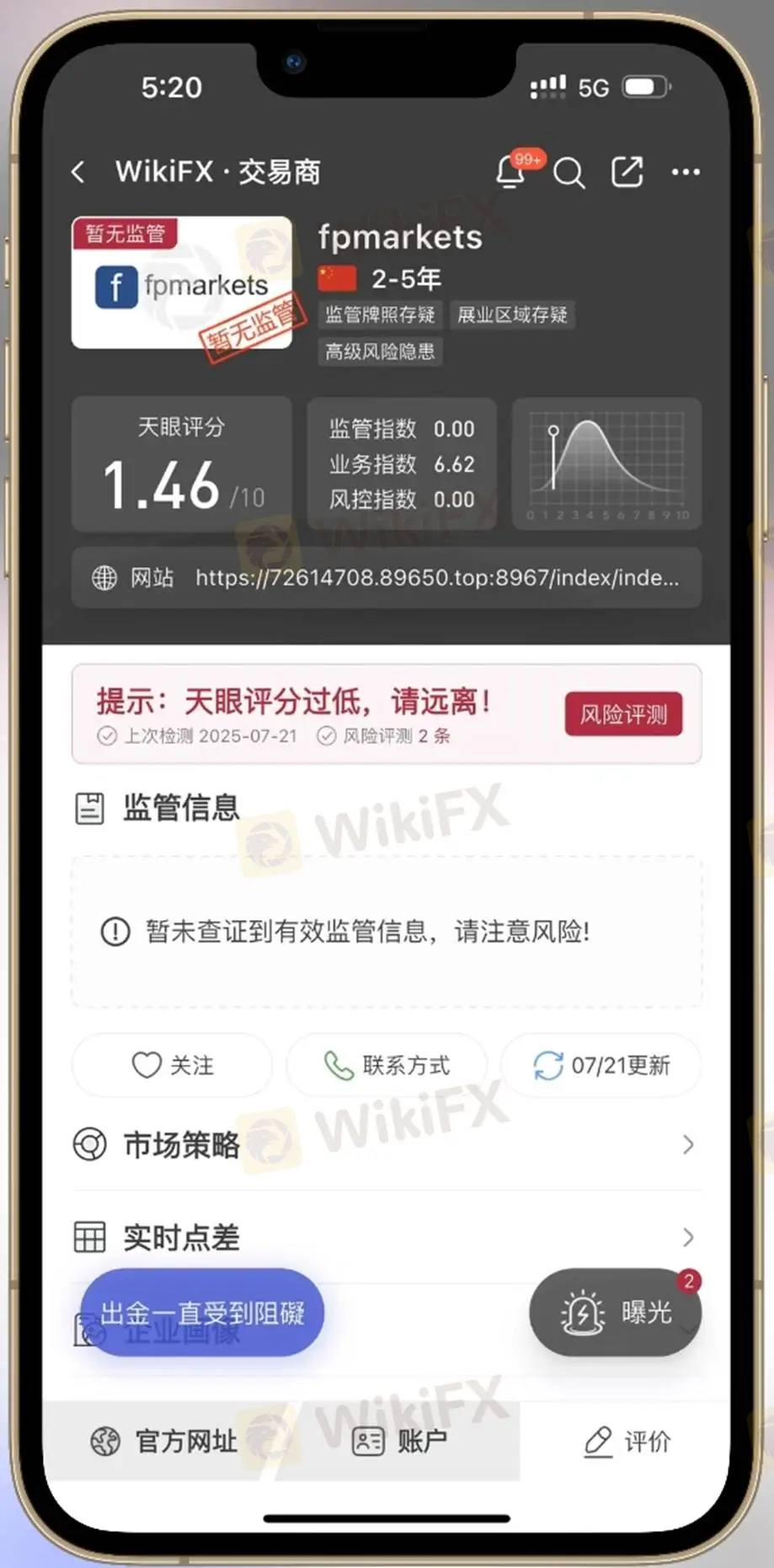Go back from the WikiFX broker page
The image size is (774, 1568).
[78, 172]
